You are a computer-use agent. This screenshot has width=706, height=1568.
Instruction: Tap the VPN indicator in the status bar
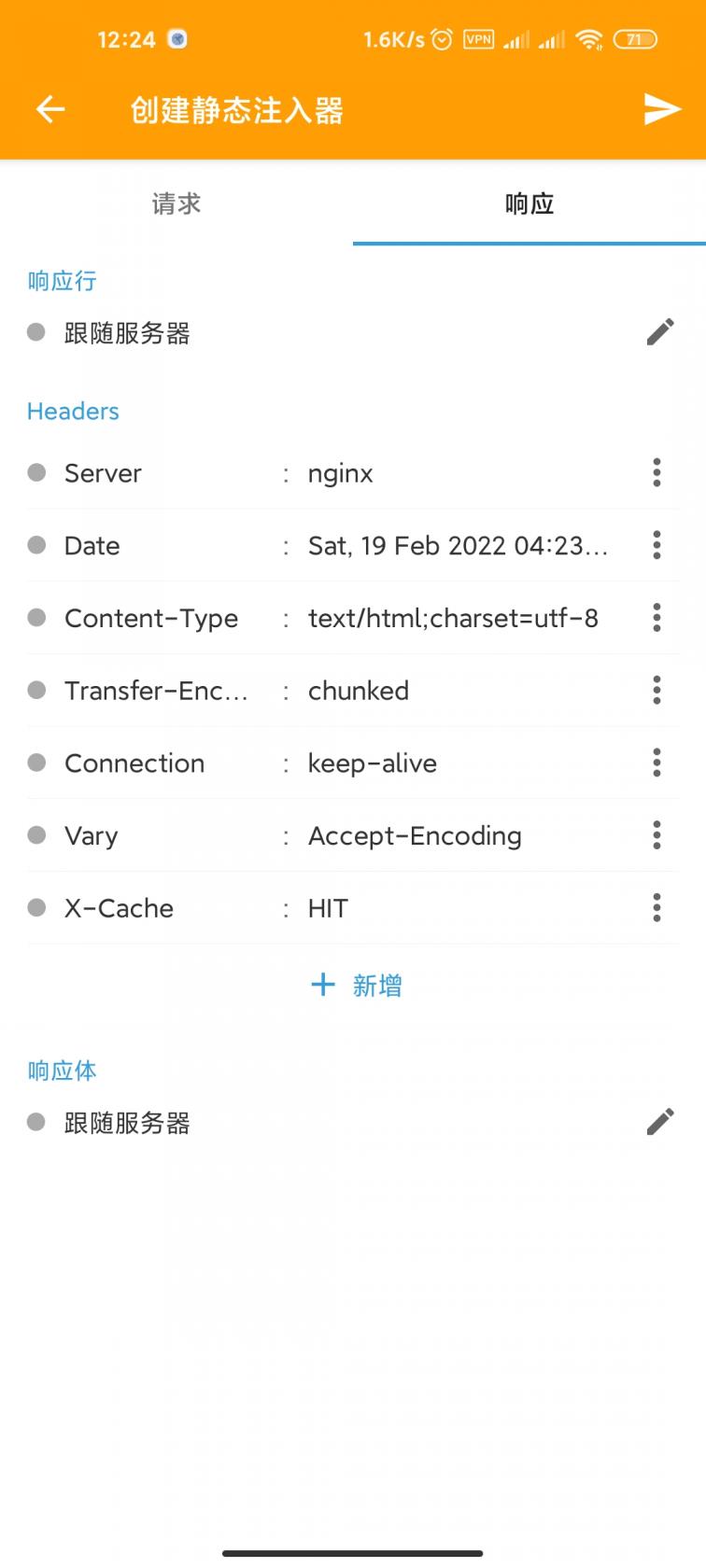pos(477,39)
